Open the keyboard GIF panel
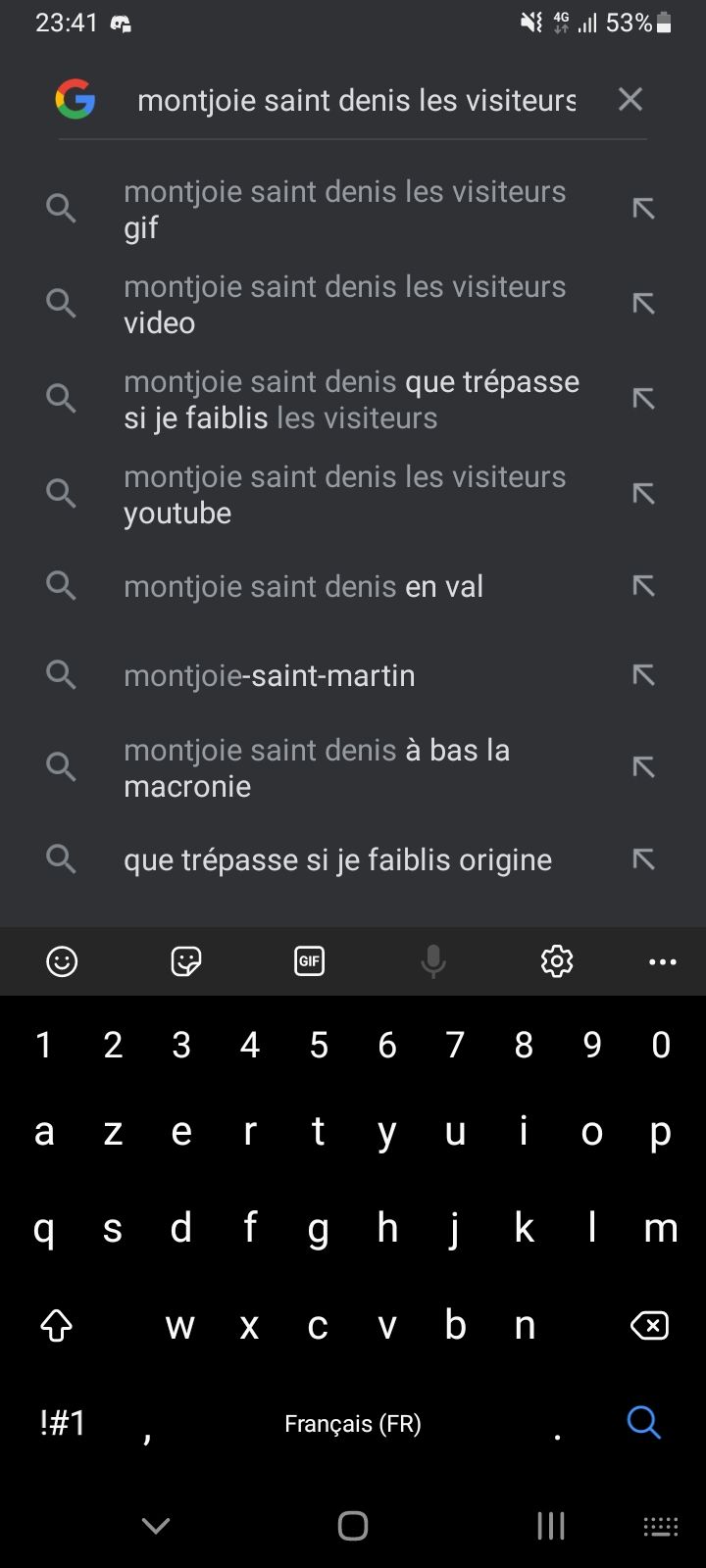Image resolution: width=706 pixels, height=1568 pixels. coord(309,961)
